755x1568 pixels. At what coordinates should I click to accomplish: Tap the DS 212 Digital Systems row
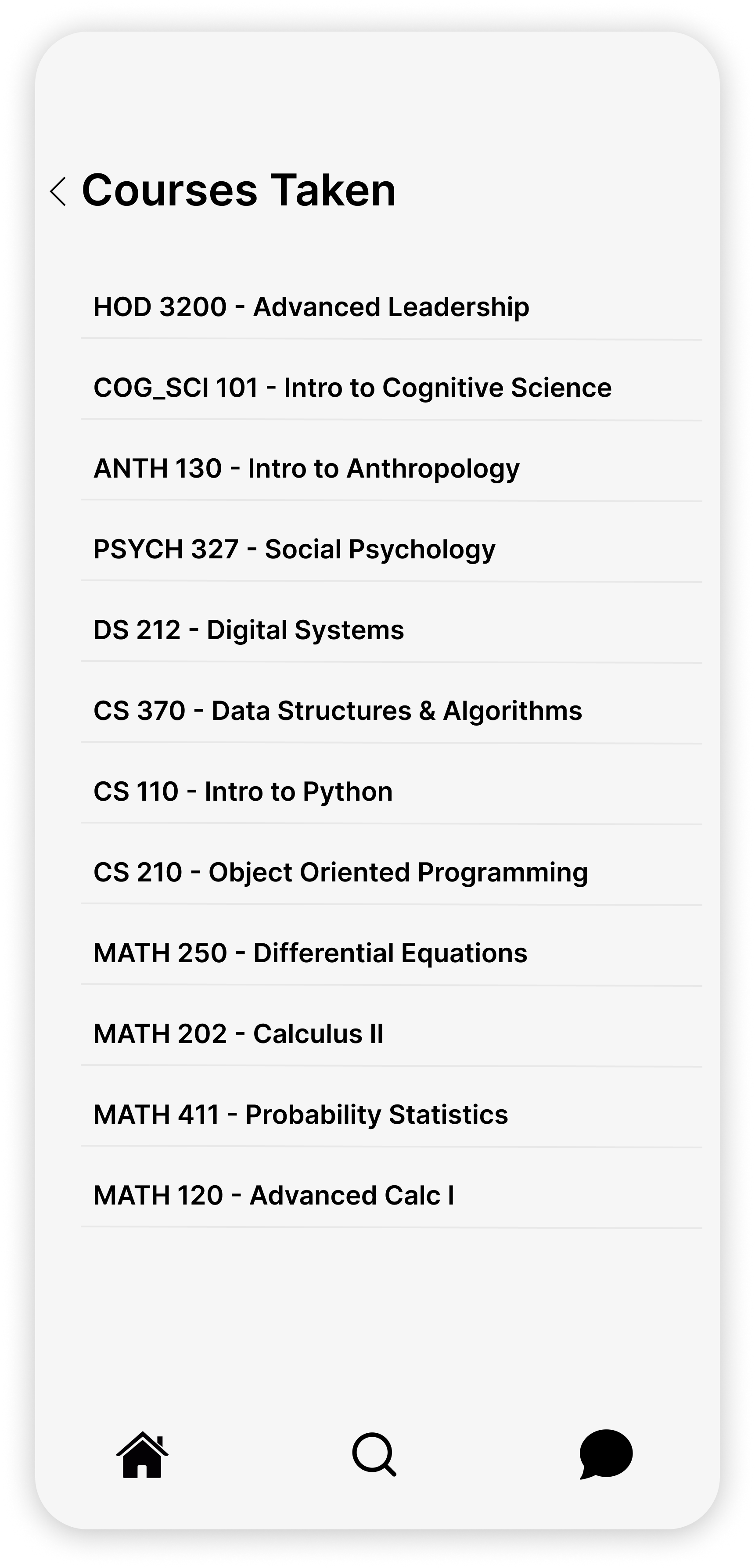pos(248,630)
